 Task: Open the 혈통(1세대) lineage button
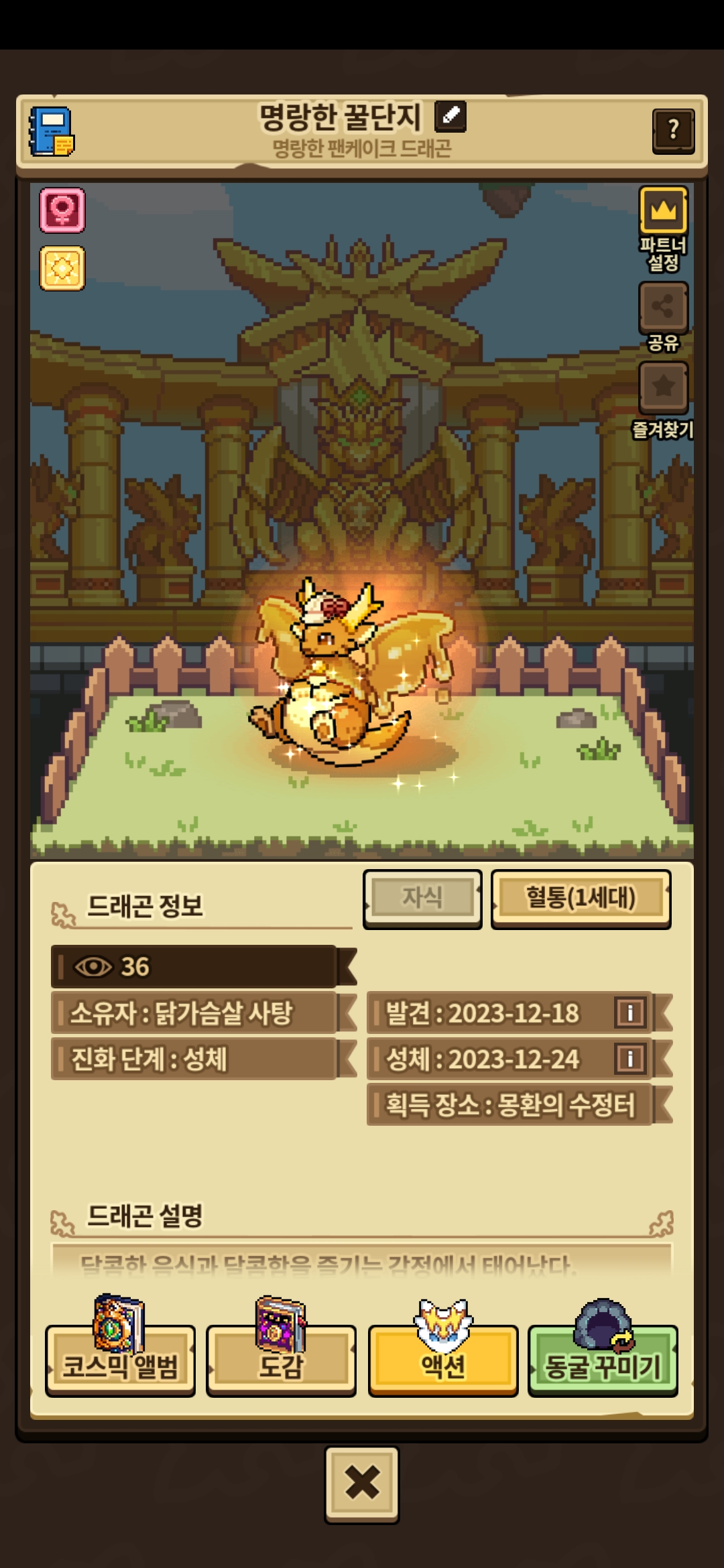pyautogui.click(x=581, y=899)
